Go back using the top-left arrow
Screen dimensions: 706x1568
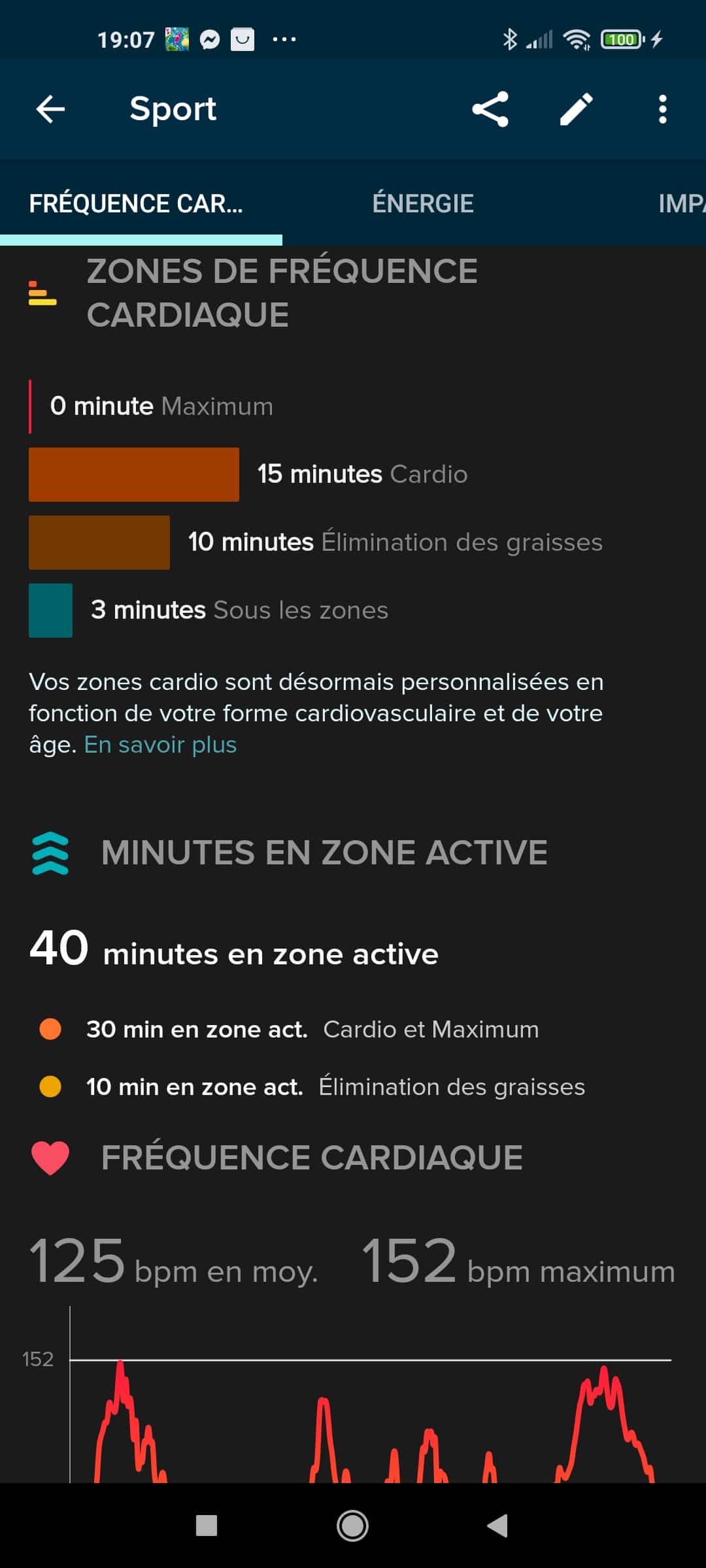pos(50,109)
